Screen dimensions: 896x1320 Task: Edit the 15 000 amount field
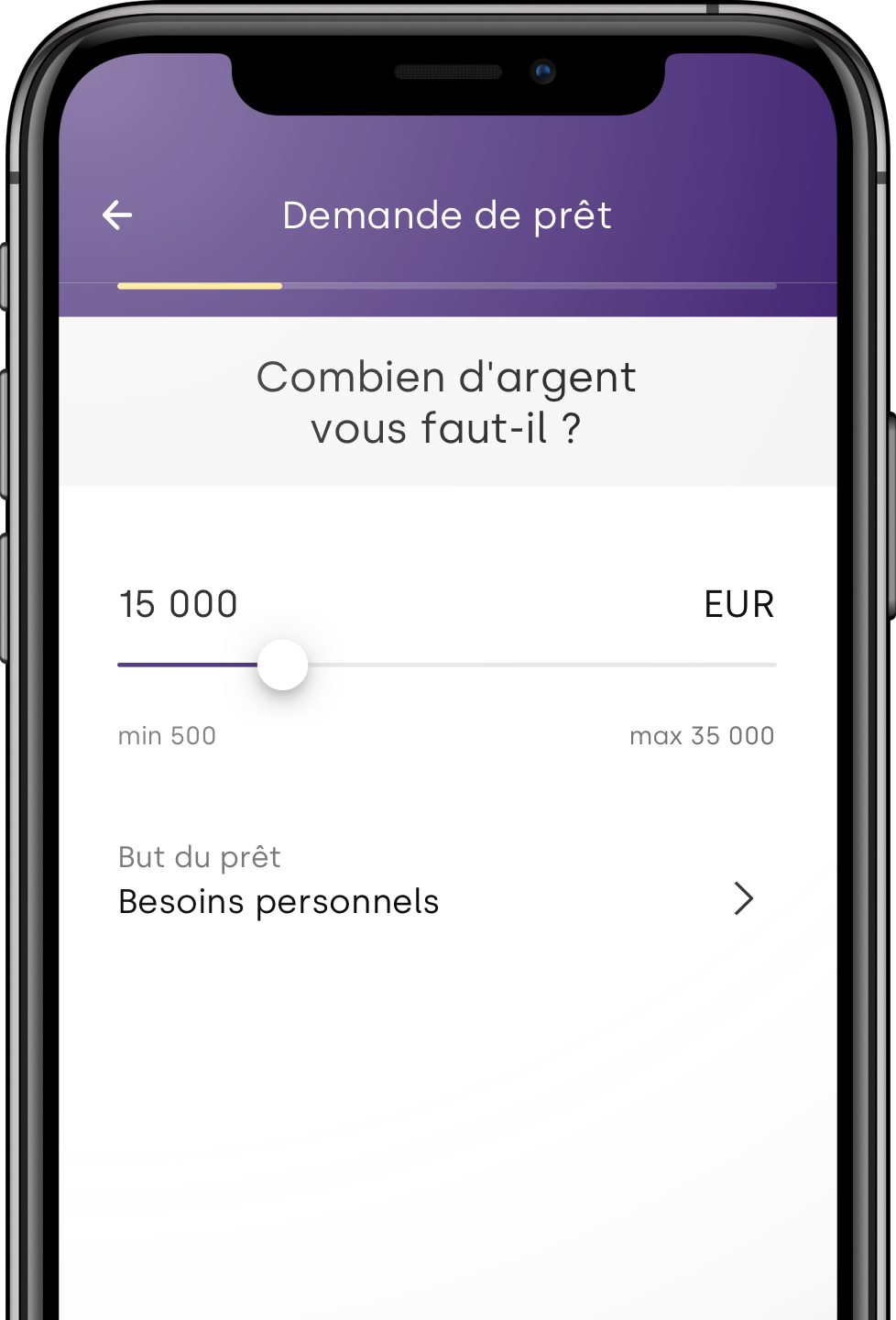click(179, 605)
